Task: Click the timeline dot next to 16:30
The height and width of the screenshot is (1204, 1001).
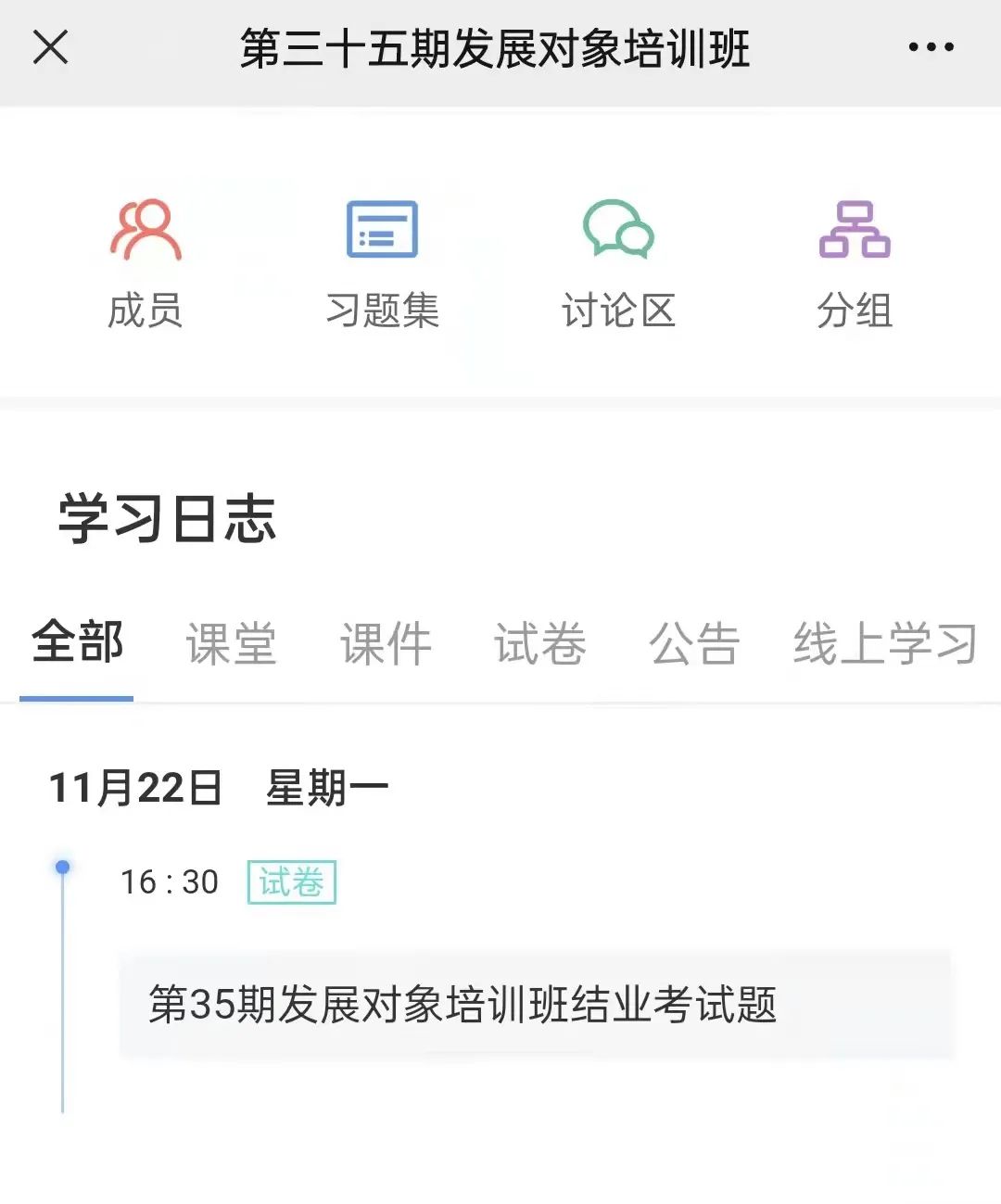Action: 62,867
